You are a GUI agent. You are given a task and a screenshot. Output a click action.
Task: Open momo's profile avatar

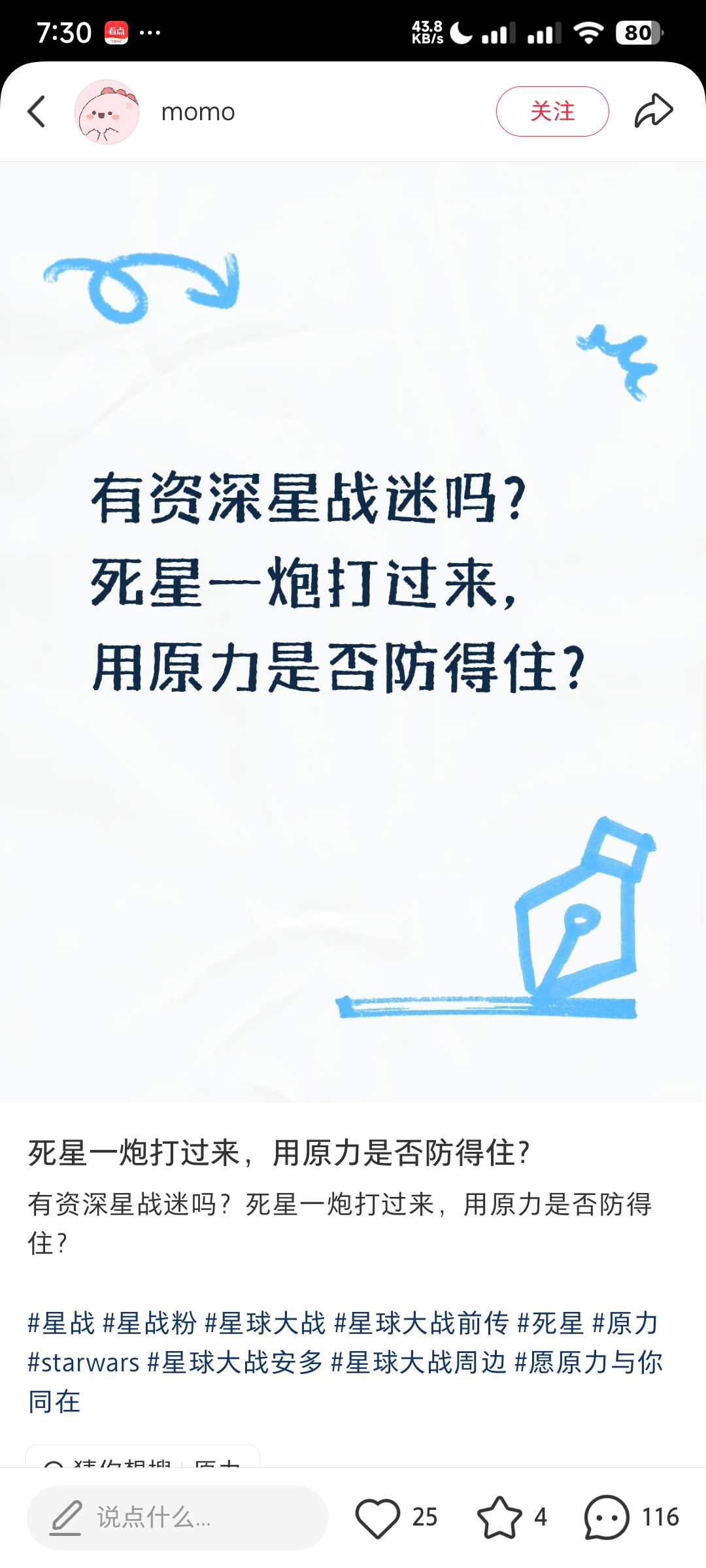(x=107, y=112)
